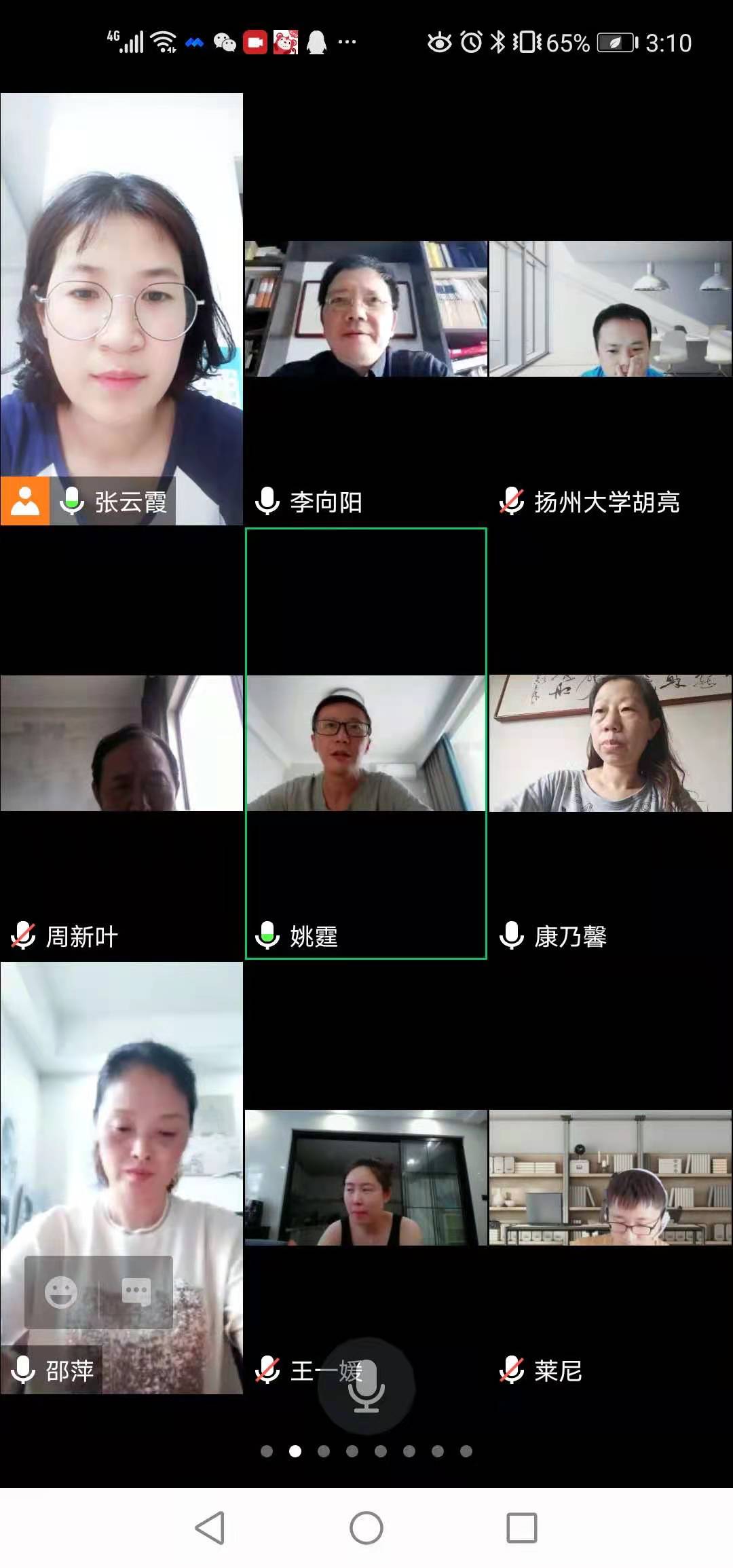Image resolution: width=733 pixels, height=1568 pixels.
Task: Open the chat message icon
Action: coord(136,1292)
